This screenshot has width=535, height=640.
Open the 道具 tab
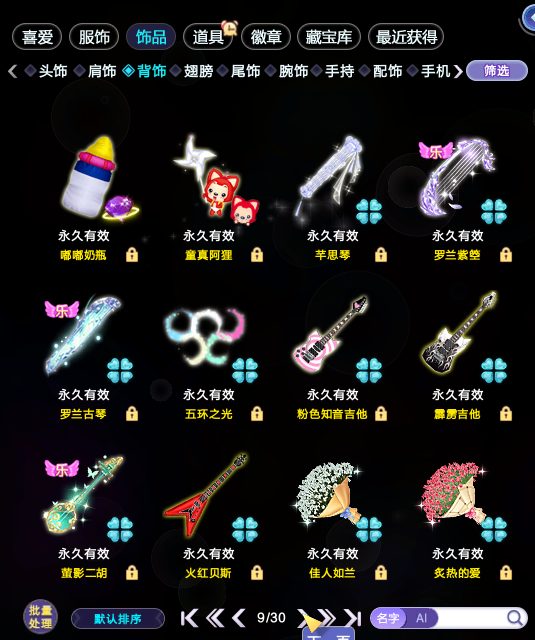coord(208,37)
